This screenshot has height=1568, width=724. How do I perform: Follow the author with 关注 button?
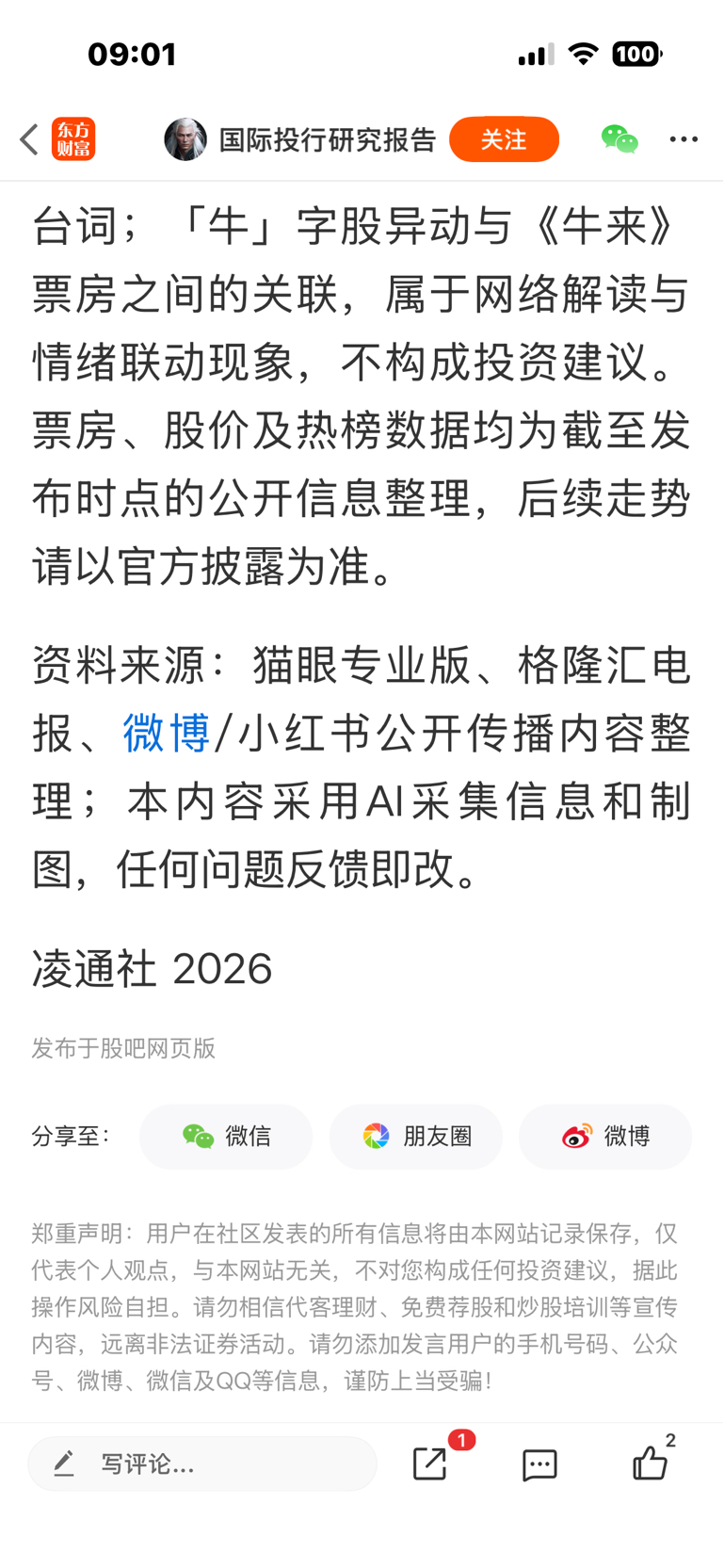[x=504, y=139]
